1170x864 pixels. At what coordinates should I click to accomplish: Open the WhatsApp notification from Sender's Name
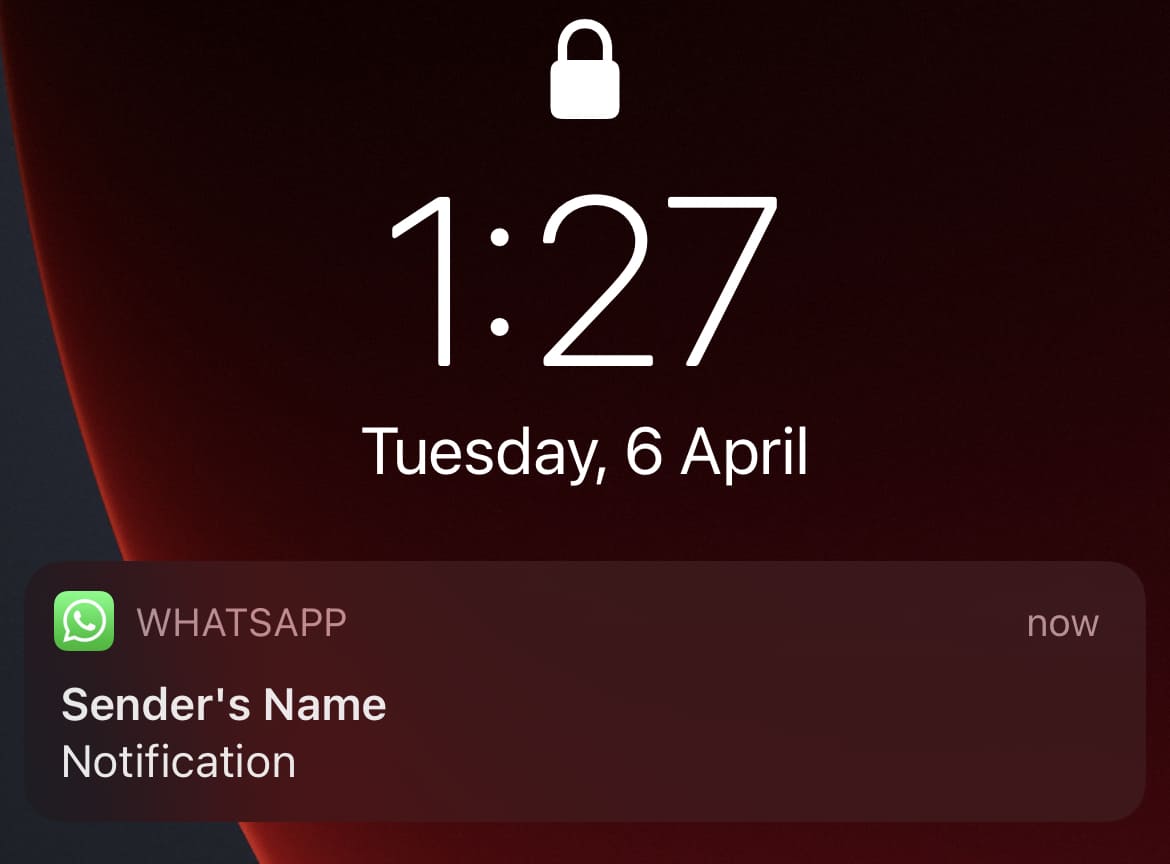point(585,692)
